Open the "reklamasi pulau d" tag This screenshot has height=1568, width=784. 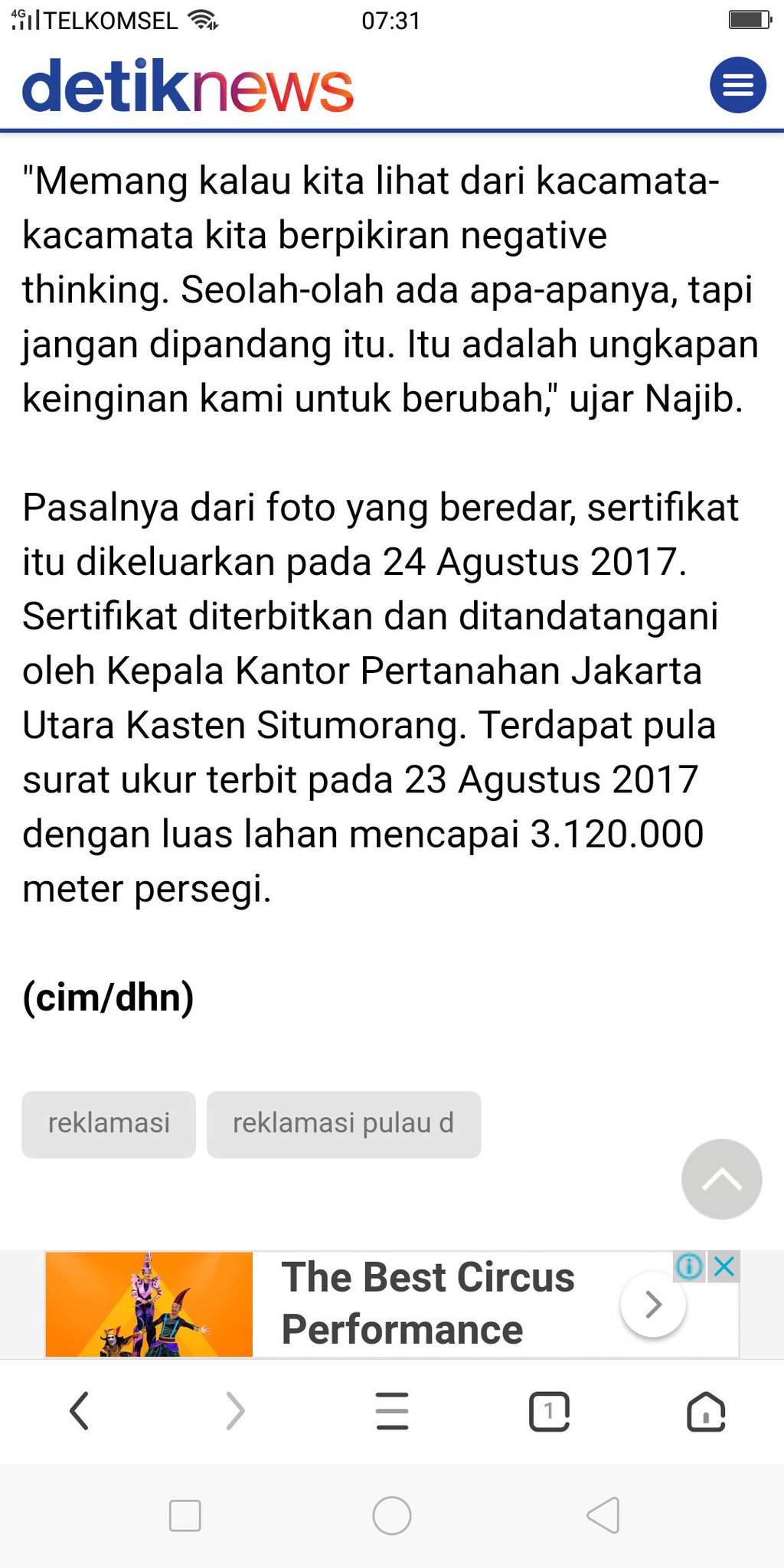point(344,1124)
